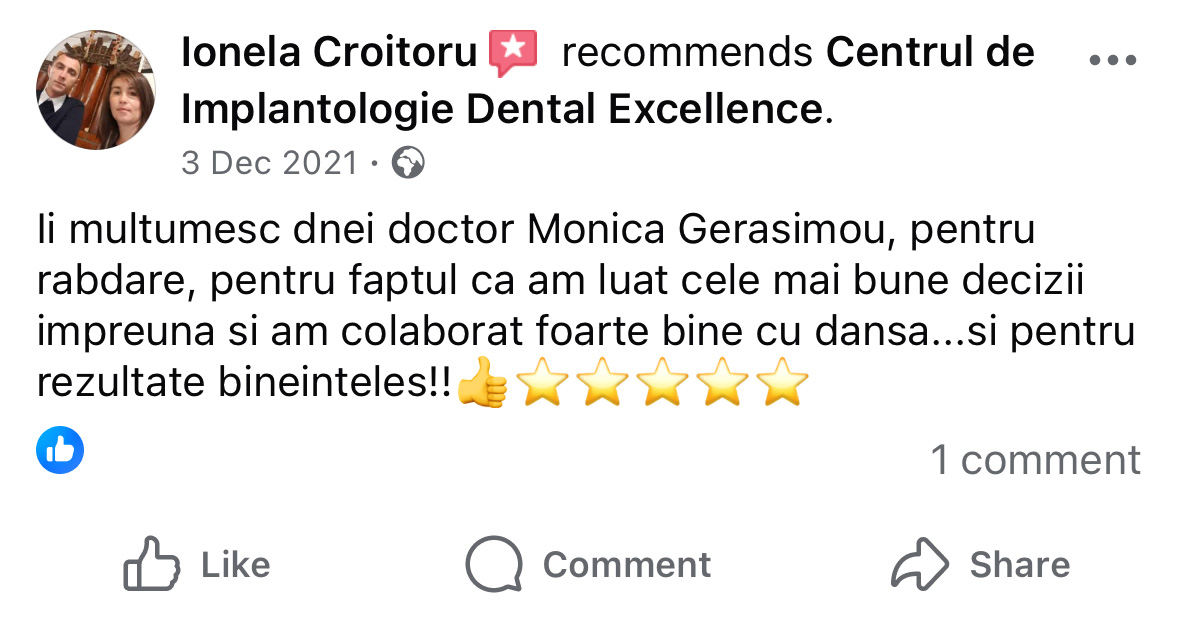Open Ionela Croitoru's profile name link
The width and height of the screenshot is (1179, 617).
click(329, 53)
